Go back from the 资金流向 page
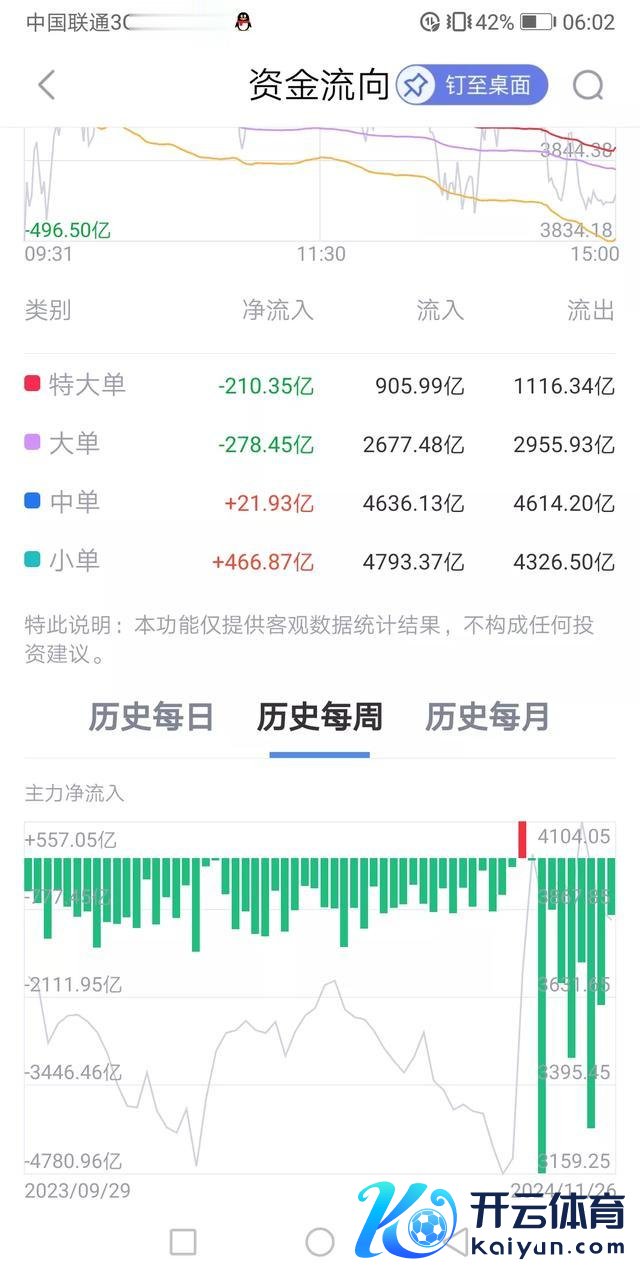This screenshot has width=640, height=1280. click(46, 86)
